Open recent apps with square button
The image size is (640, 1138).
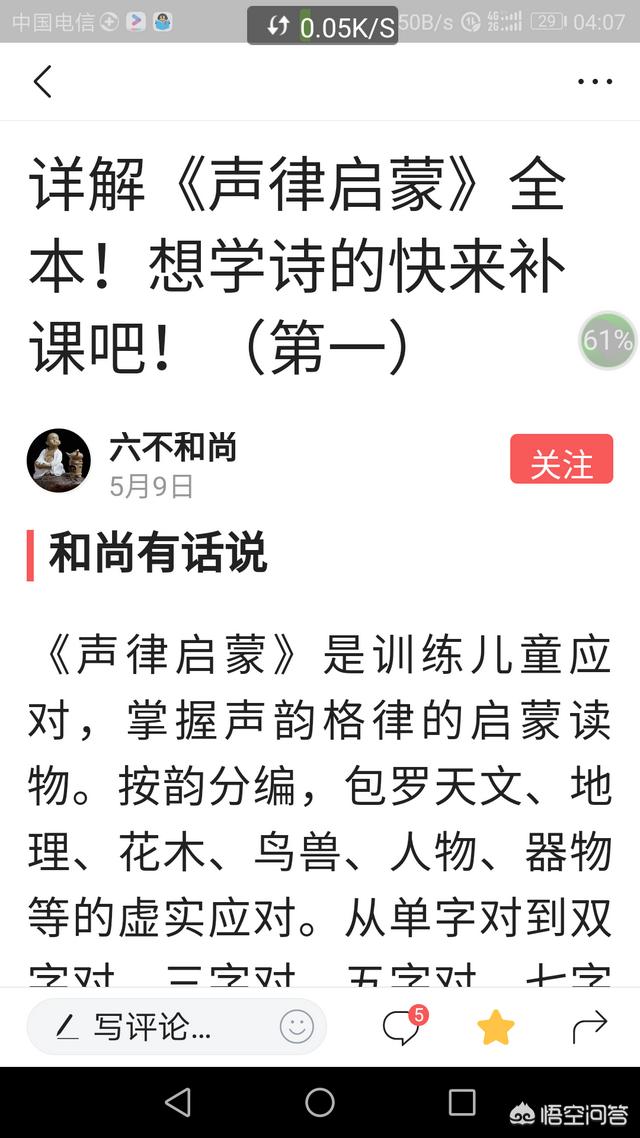pyautogui.click(x=462, y=1102)
